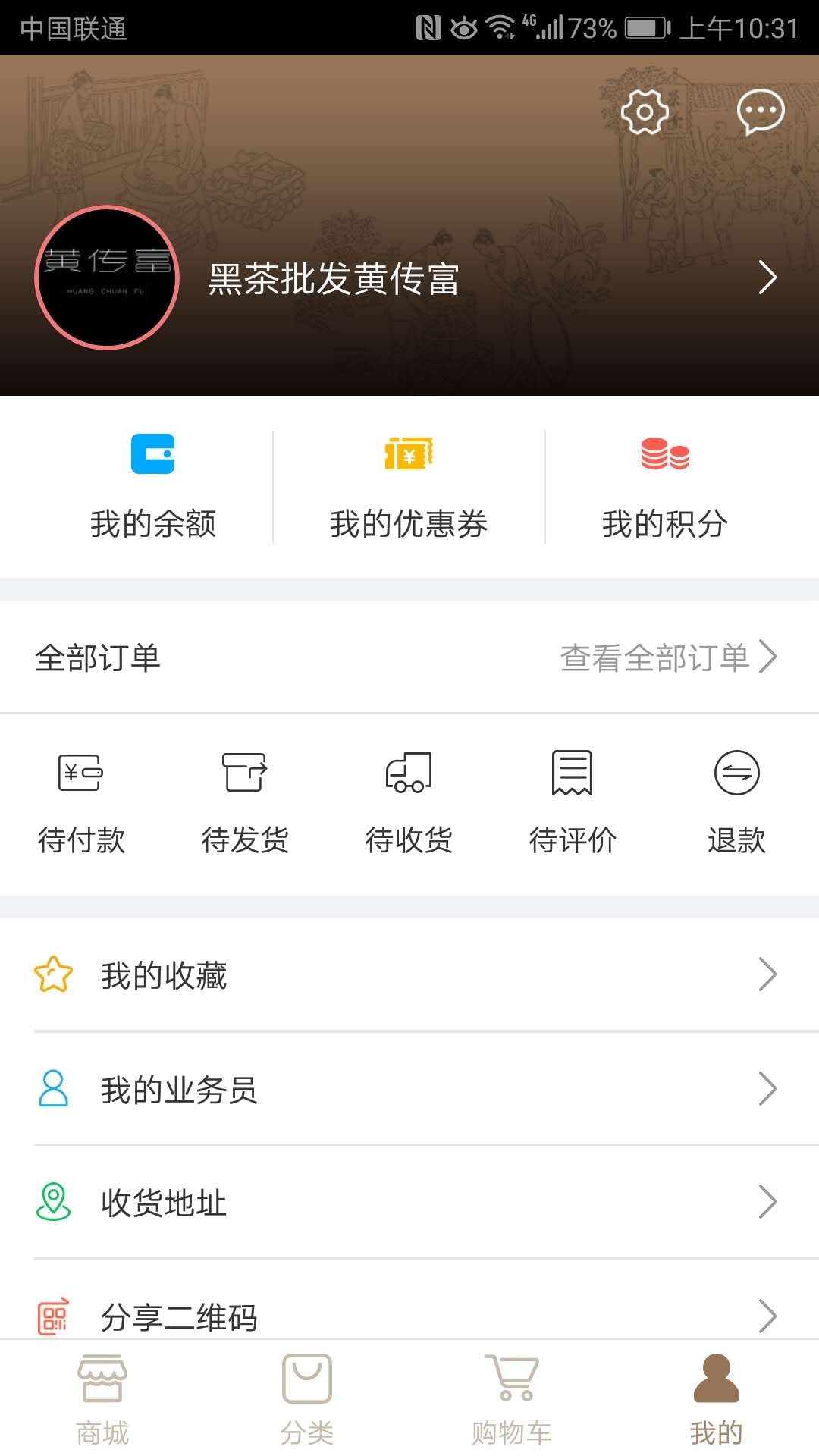Open 待收货 orders
This screenshot has height=1456, width=819.
[x=409, y=802]
